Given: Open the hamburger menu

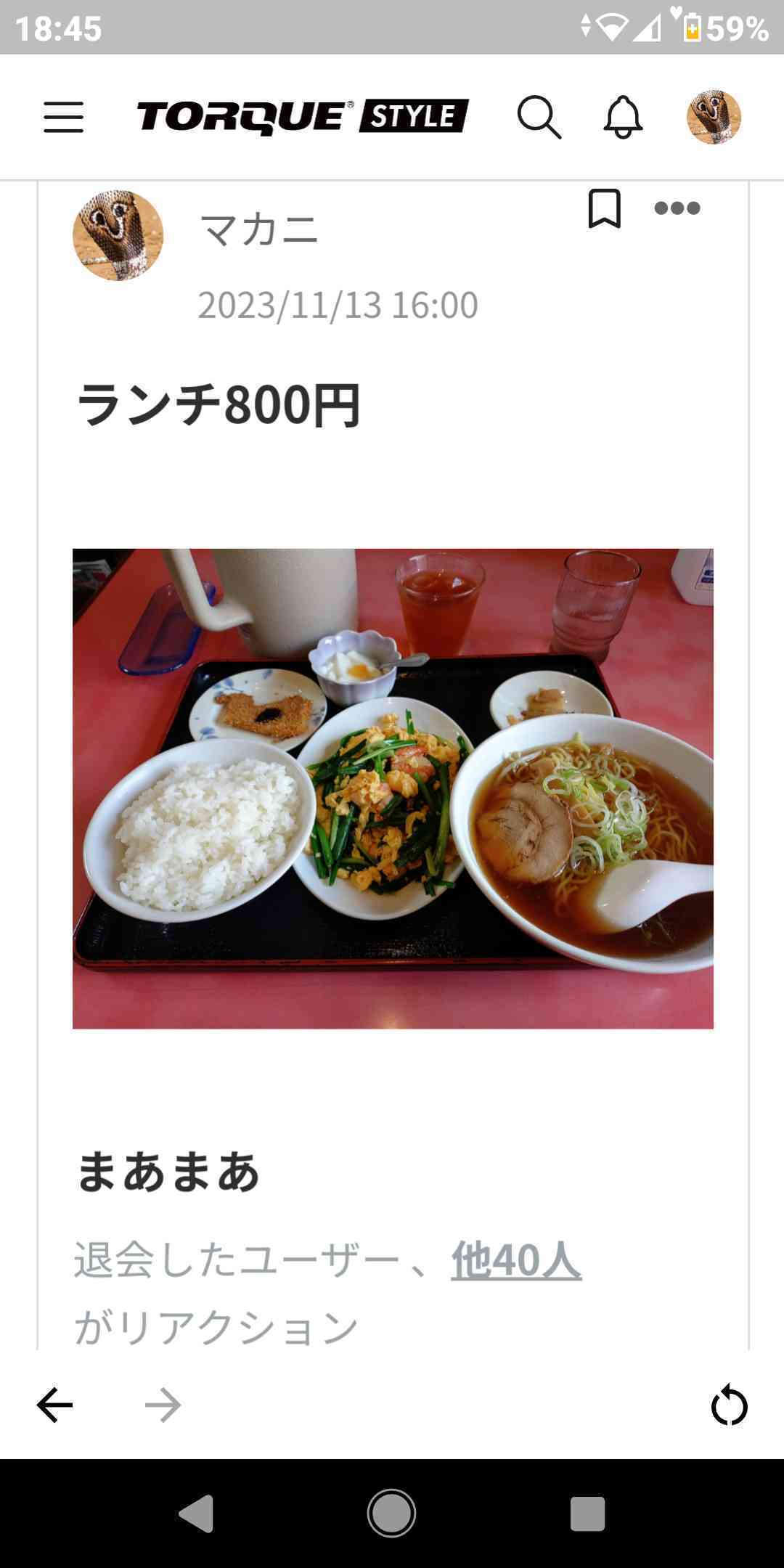Looking at the screenshot, I should (63, 117).
